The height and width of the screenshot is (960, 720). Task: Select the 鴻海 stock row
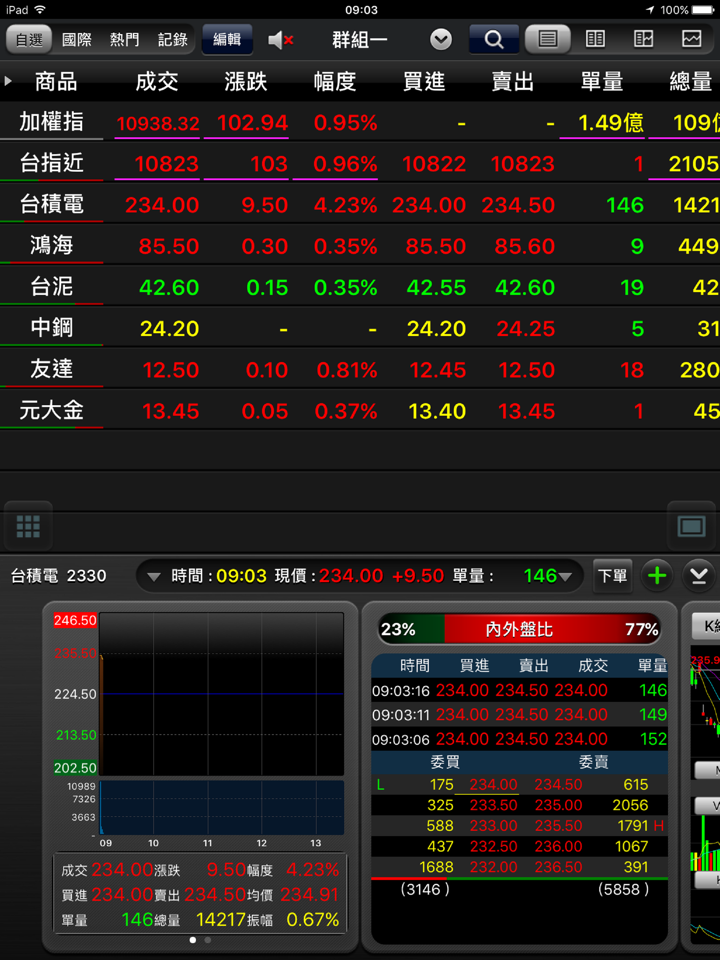click(x=52, y=246)
